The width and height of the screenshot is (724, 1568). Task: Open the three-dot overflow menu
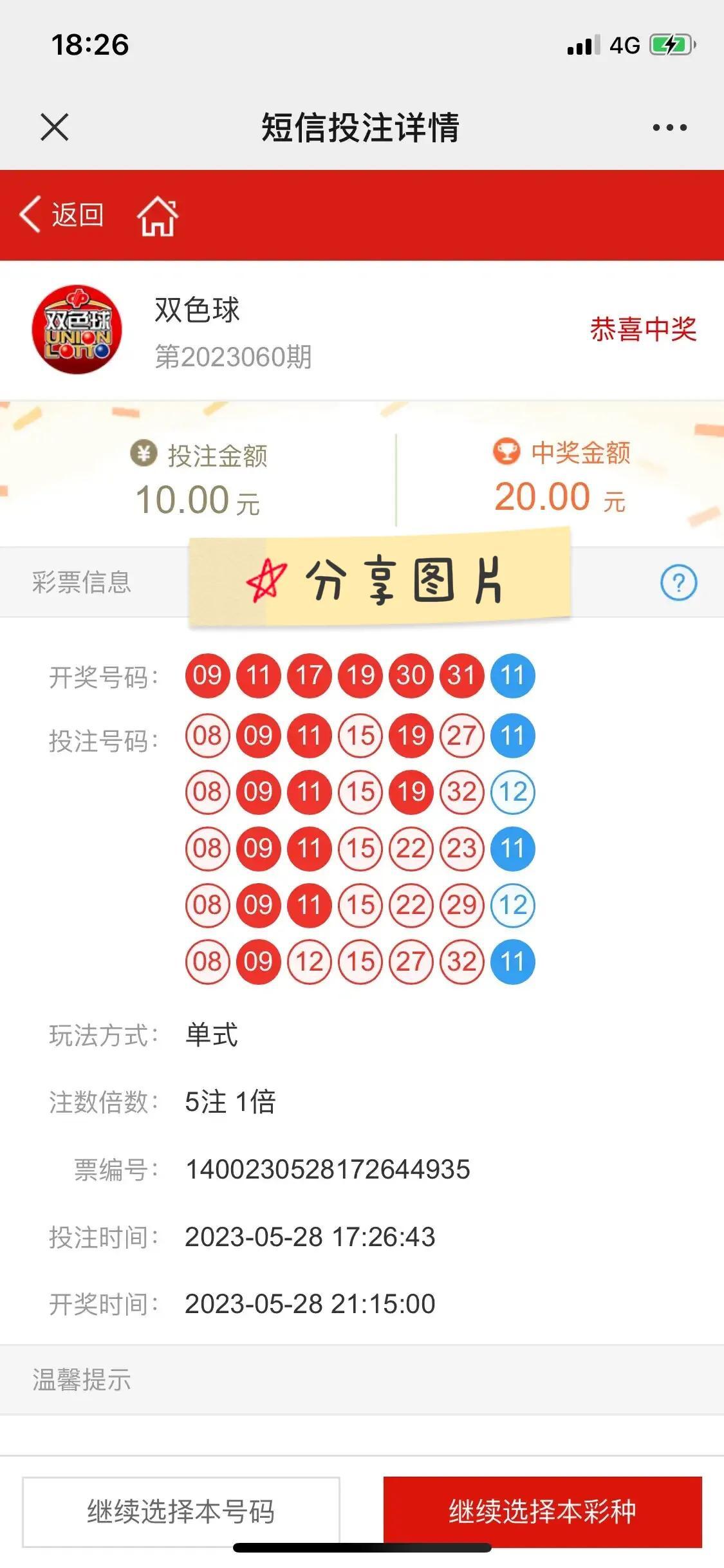[x=669, y=127]
